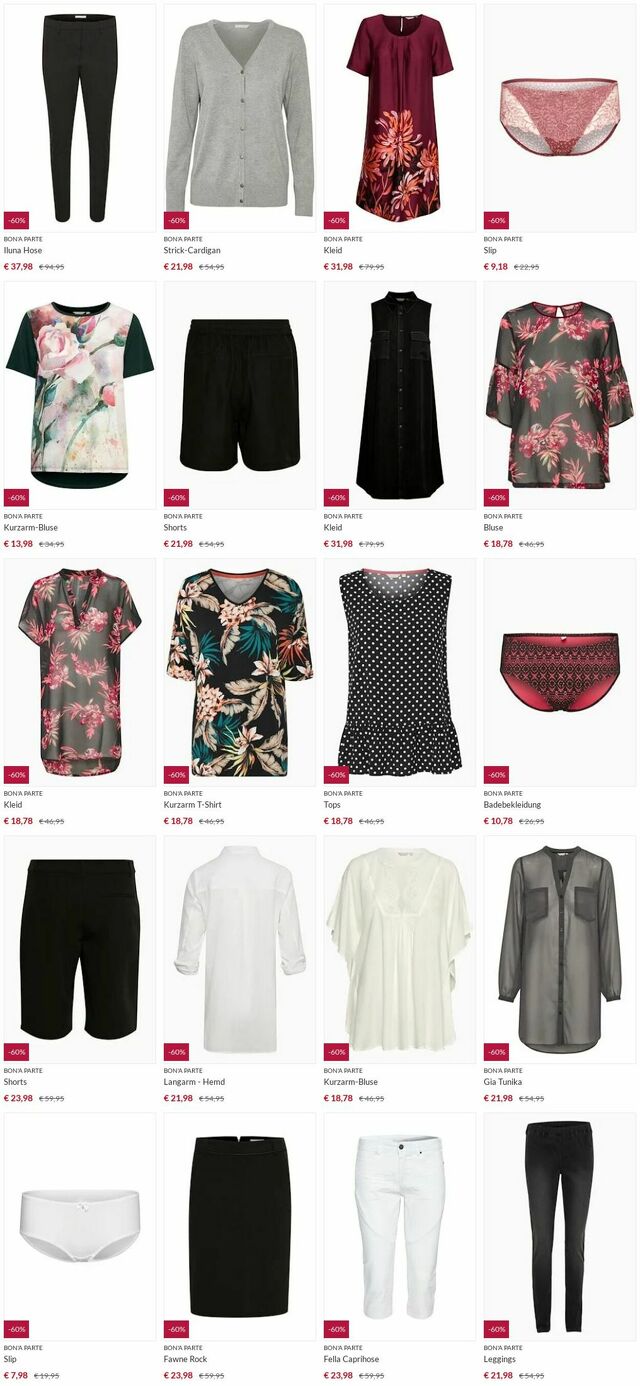
Task: Open the Gia Tunika product
Action: click(x=559, y=949)
